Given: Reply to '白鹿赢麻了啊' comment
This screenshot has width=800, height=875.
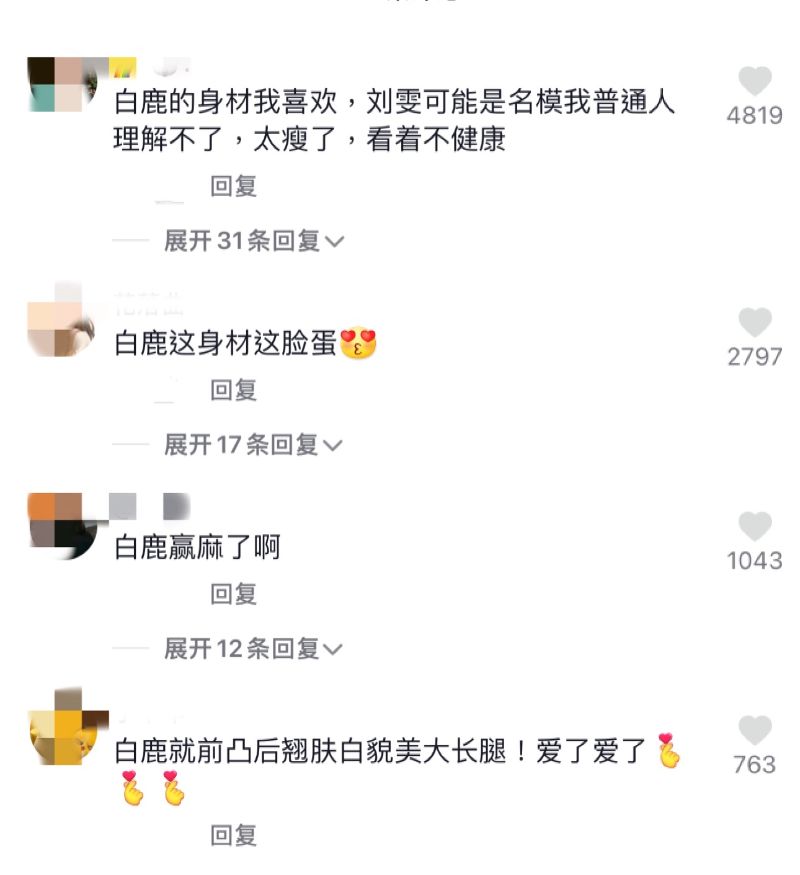Looking at the screenshot, I should [233, 594].
